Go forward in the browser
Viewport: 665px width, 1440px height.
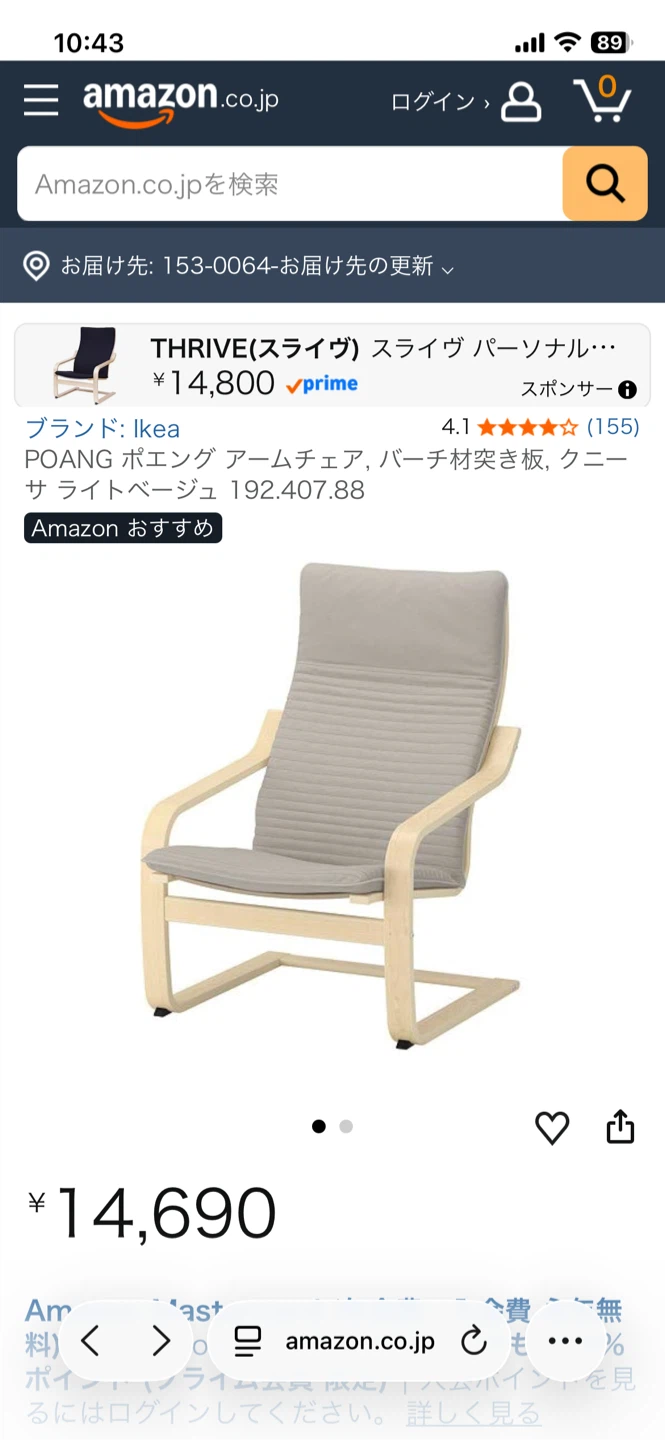[x=161, y=1341]
